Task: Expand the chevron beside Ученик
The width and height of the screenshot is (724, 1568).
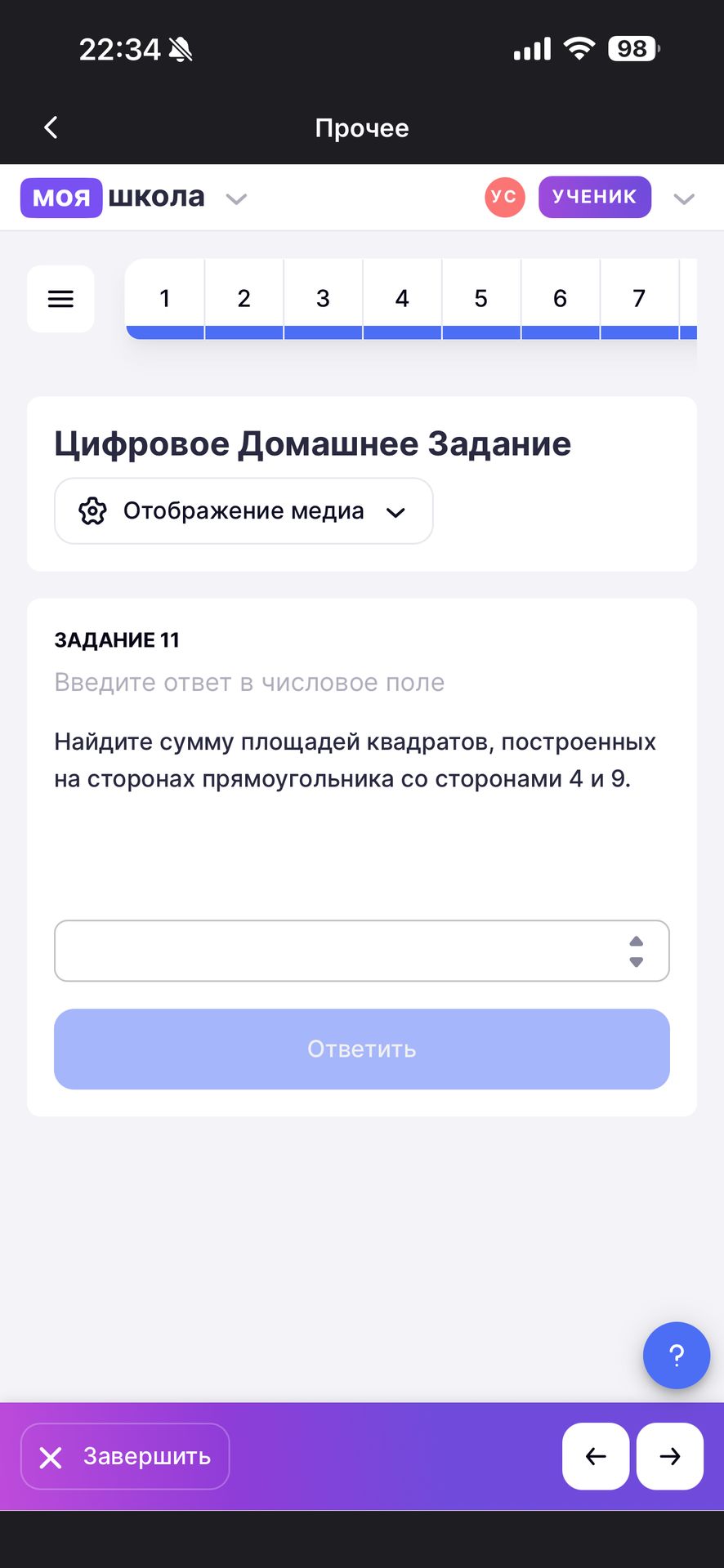Action: (683, 198)
